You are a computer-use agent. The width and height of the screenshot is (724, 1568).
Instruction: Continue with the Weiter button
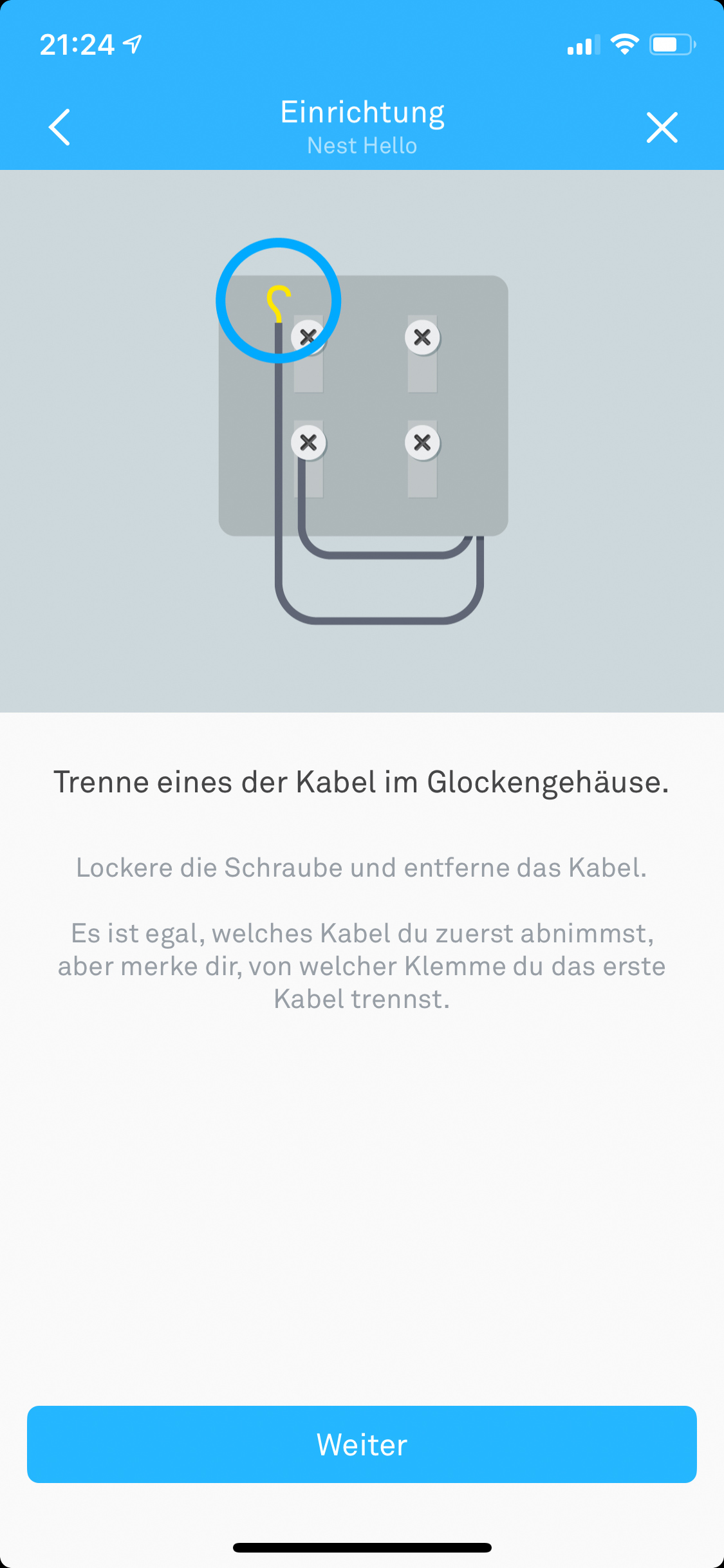coord(362,1444)
